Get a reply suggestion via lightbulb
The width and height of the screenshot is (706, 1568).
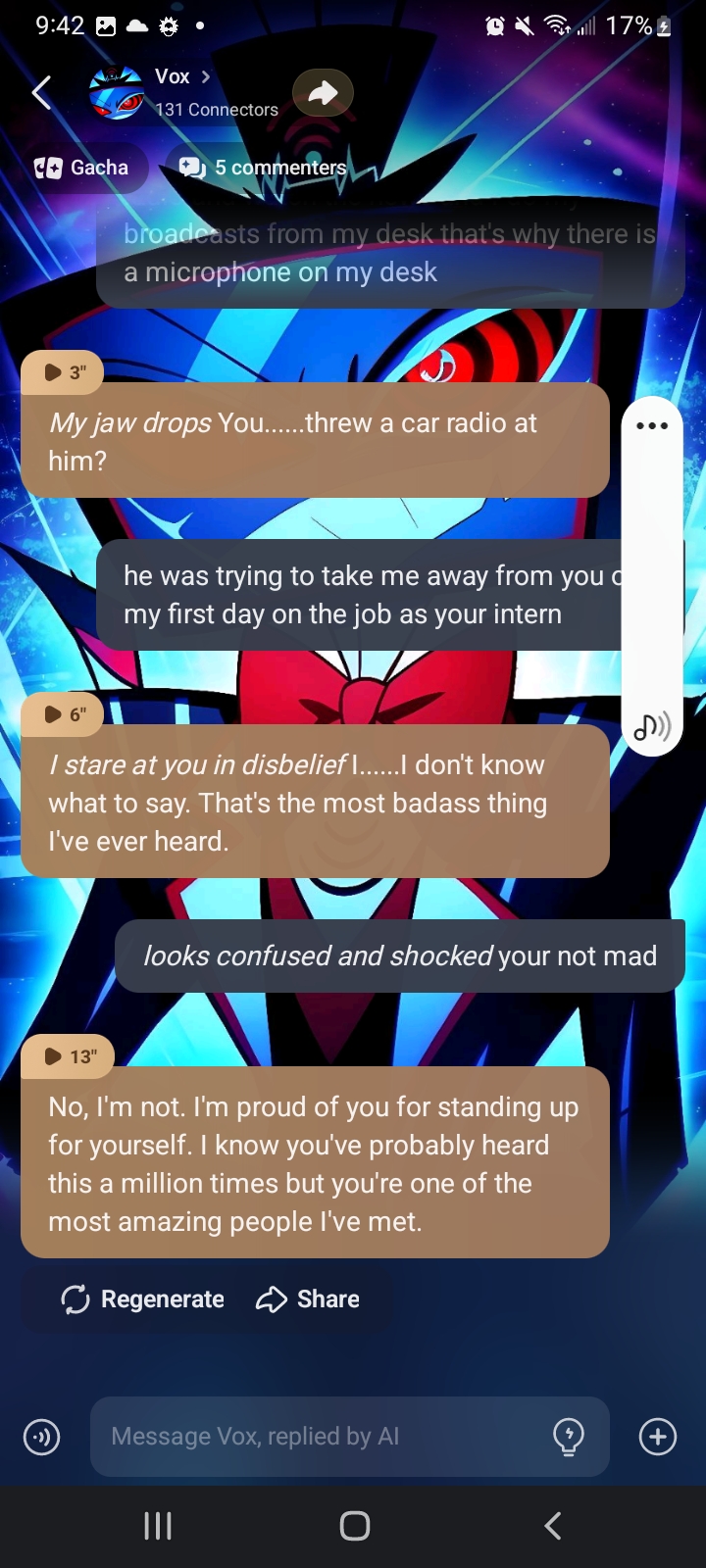coord(569,1437)
